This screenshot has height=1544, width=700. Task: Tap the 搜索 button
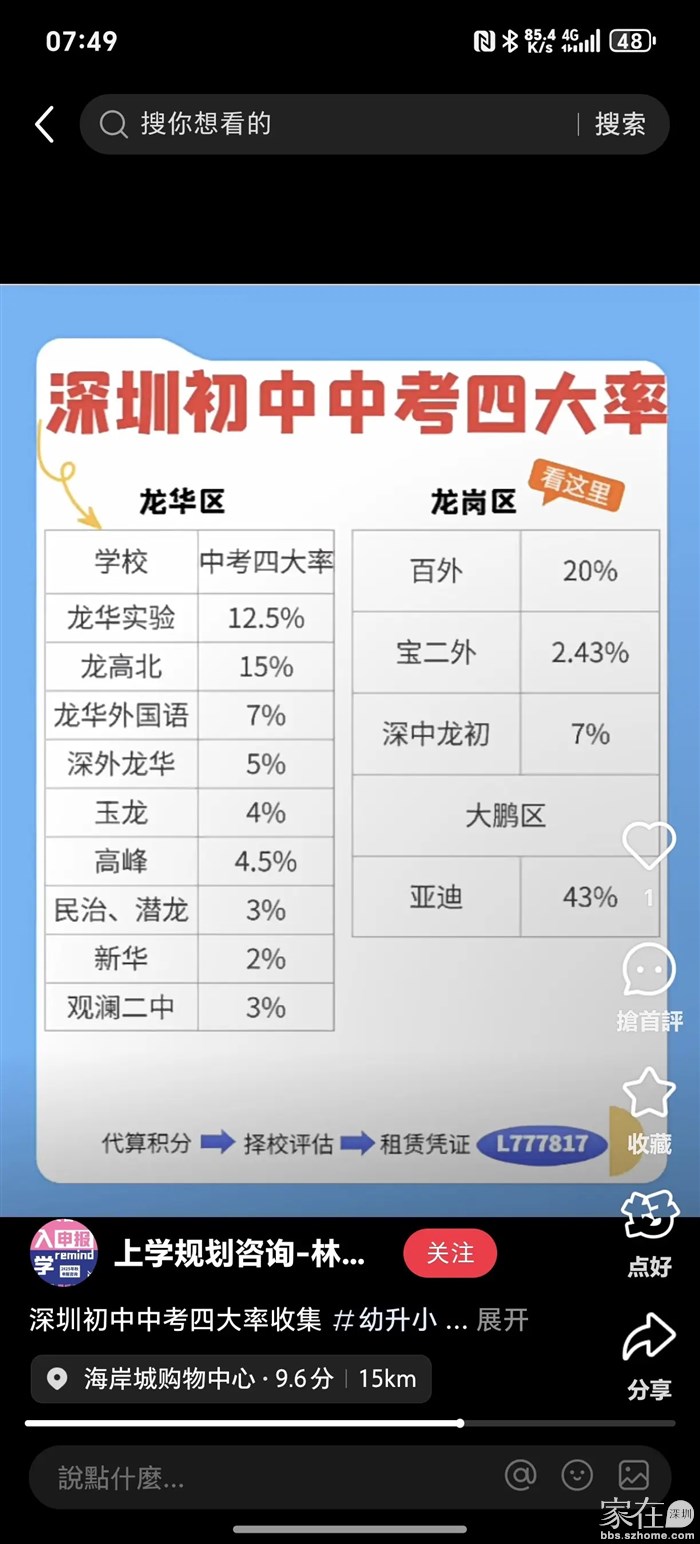[620, 125]
